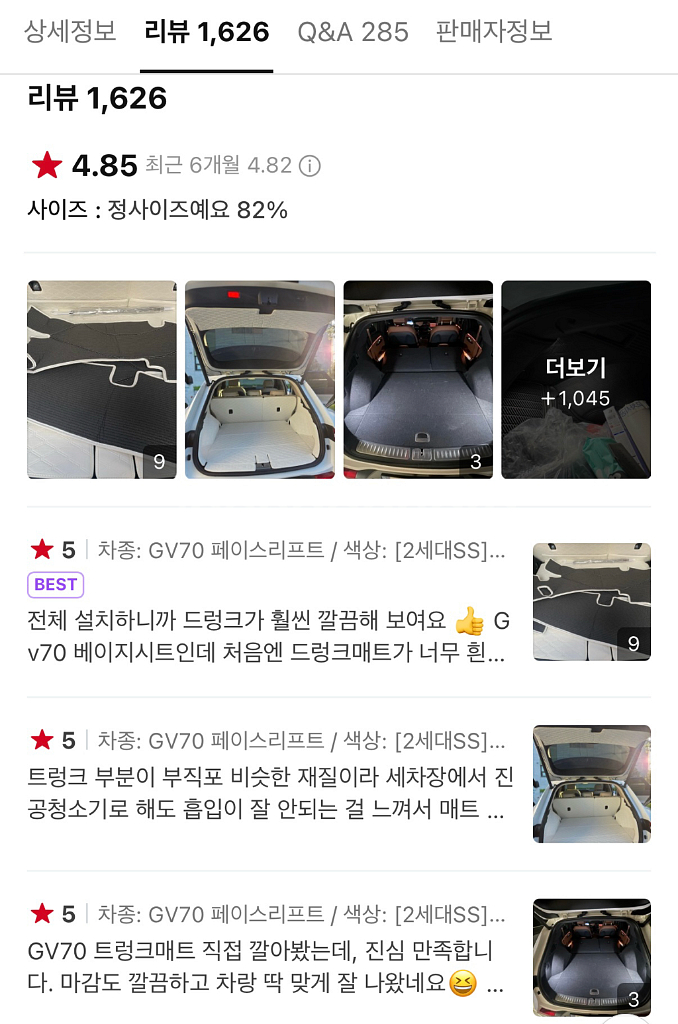Select the 리뷰 1,626 tab
This screenshot has width=678, height=1024.
coord(207,32)
